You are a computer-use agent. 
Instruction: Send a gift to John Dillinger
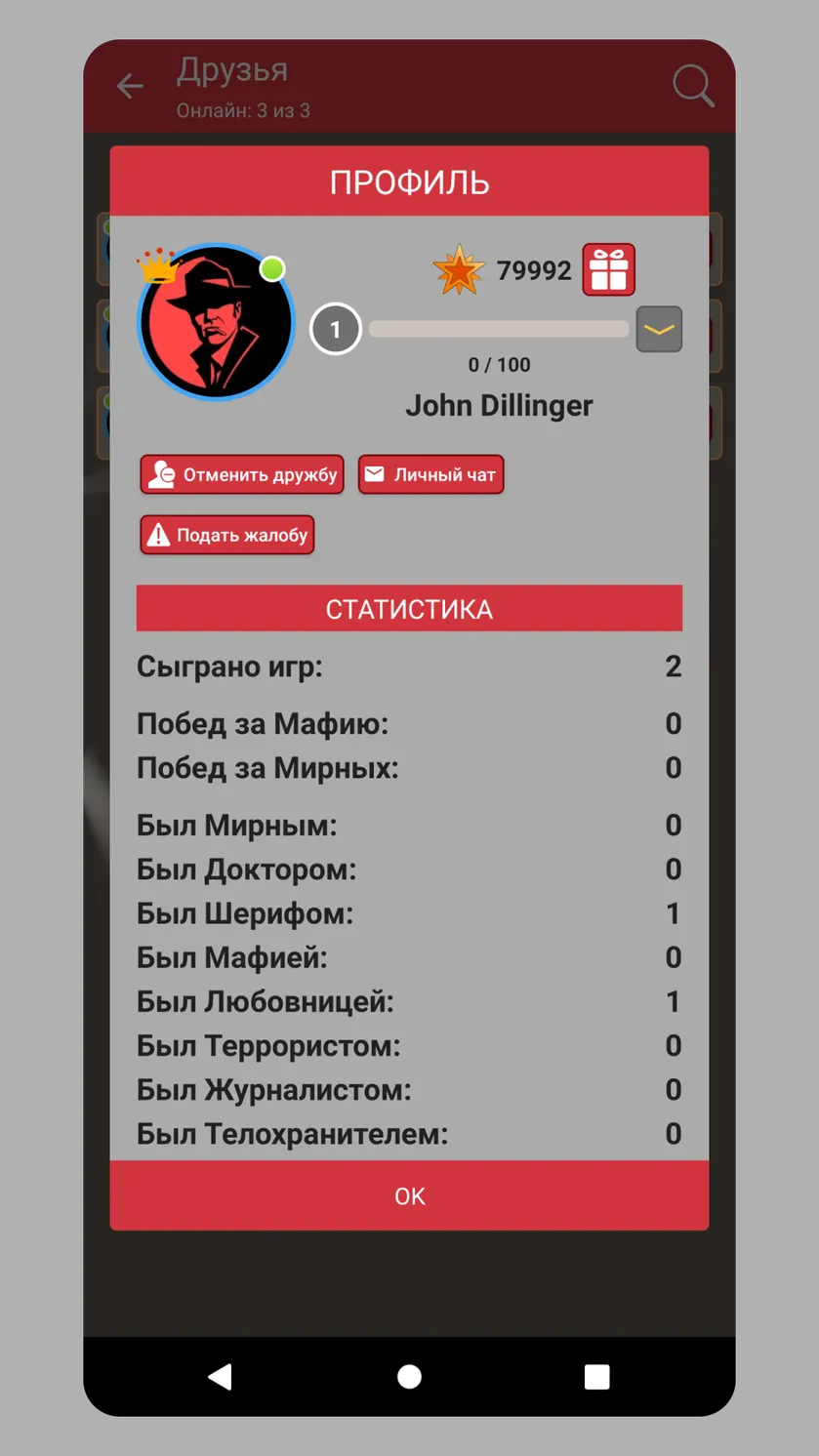[x=609, y=269]
